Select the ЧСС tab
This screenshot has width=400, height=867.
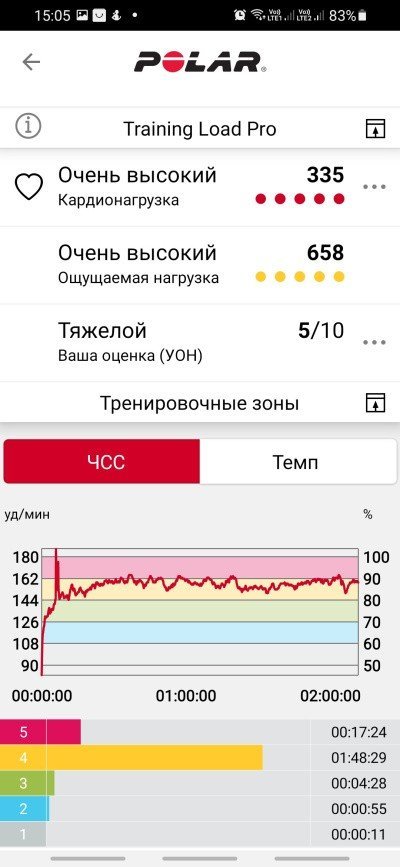102,462
